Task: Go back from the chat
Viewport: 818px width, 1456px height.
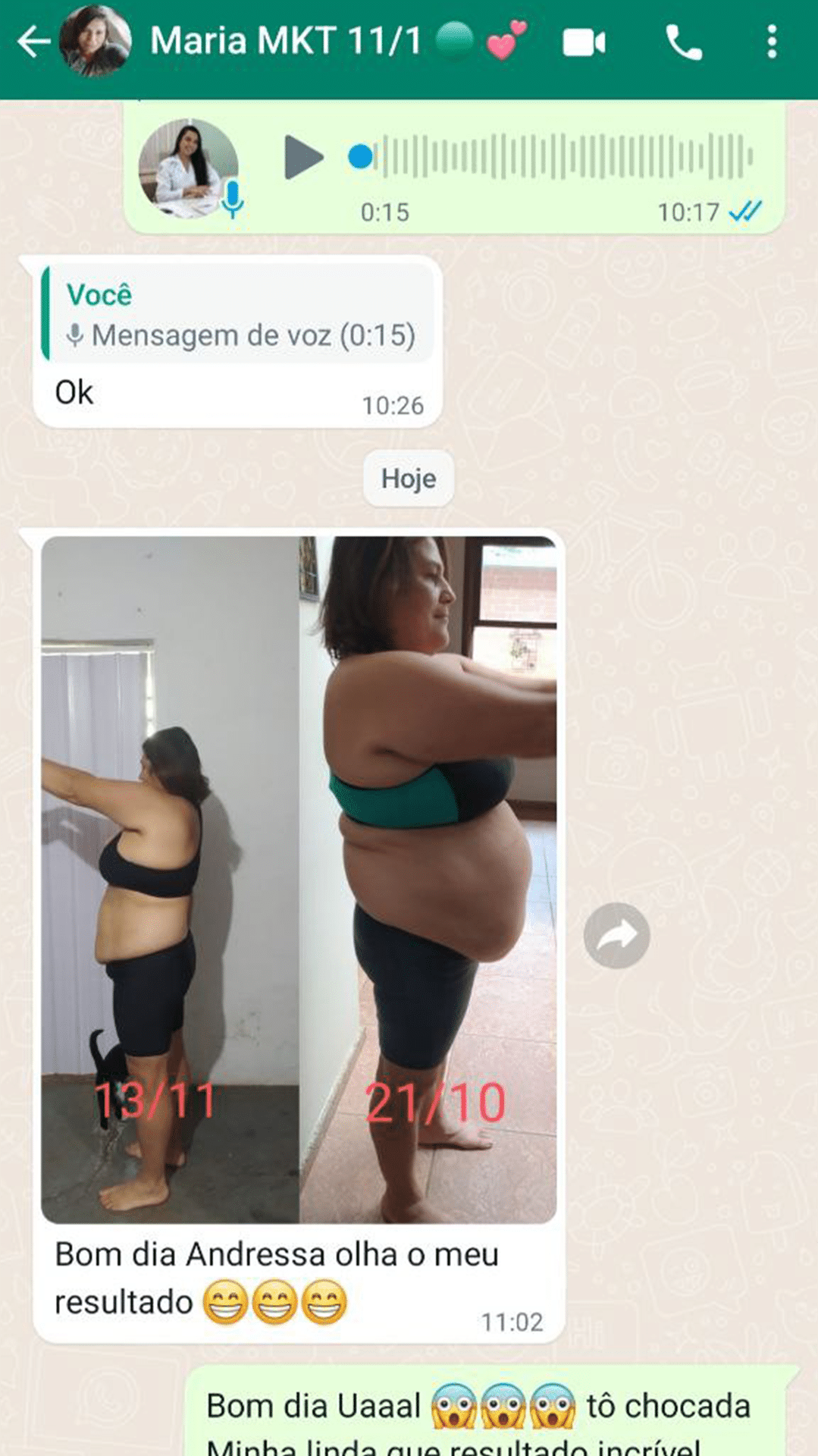Action: coord(33,42)
